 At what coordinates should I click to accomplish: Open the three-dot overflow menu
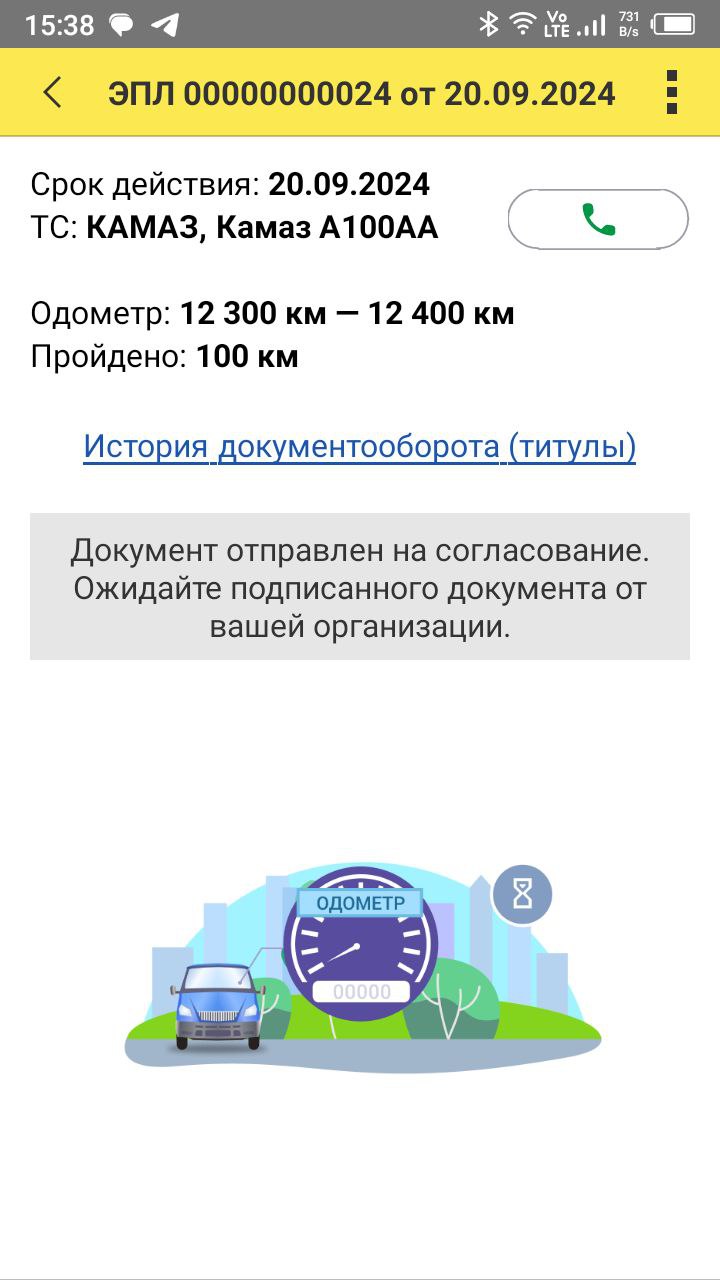click(671, 93)
